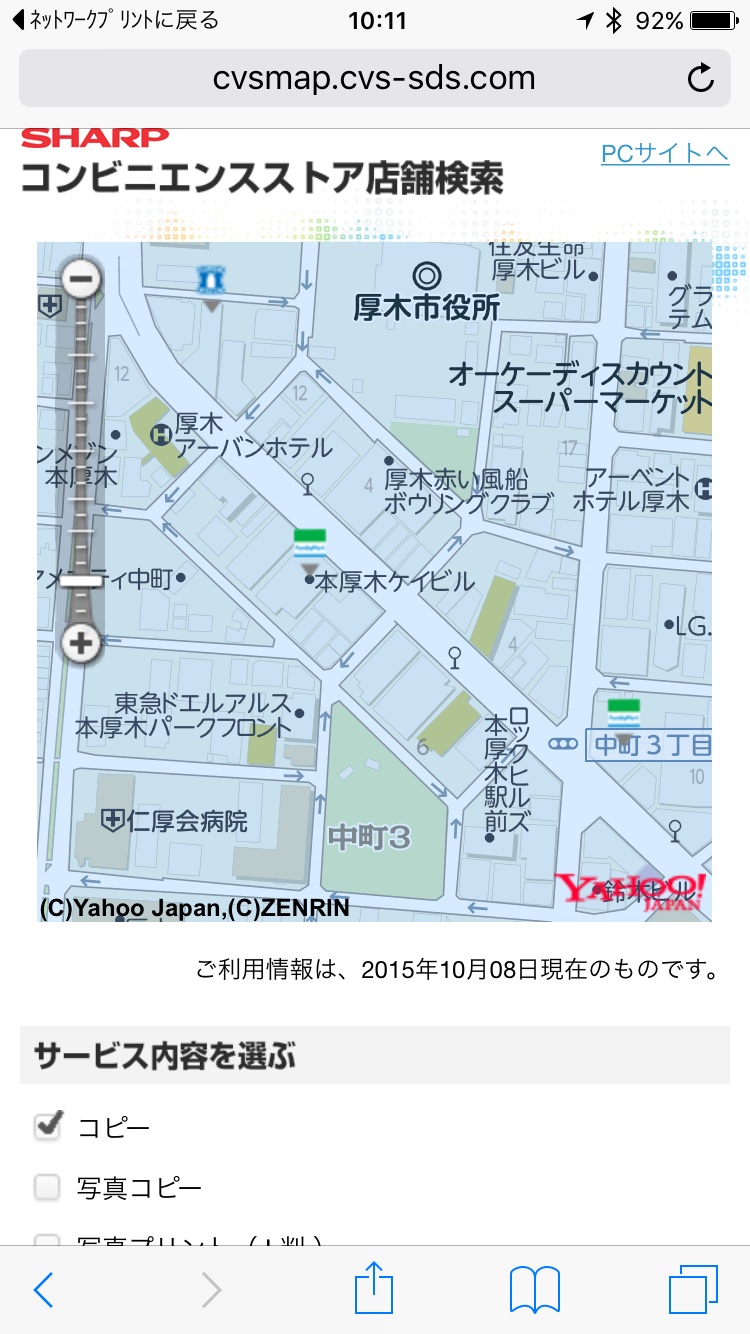750x1334 pixels.
Task: Reload the page
Action: coord(702,78)
